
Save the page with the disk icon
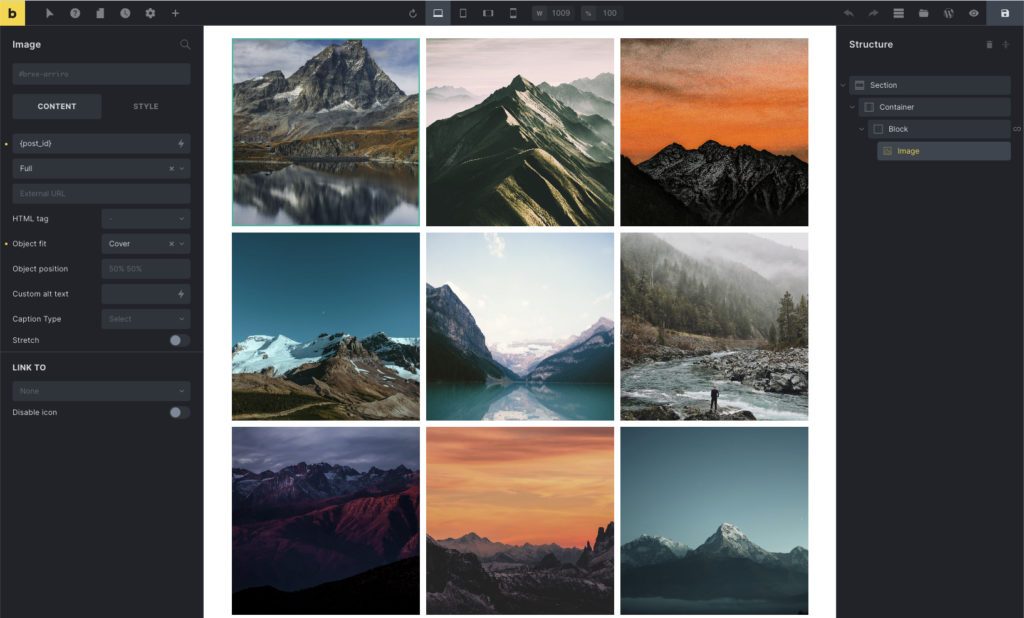click(1005, 13)
